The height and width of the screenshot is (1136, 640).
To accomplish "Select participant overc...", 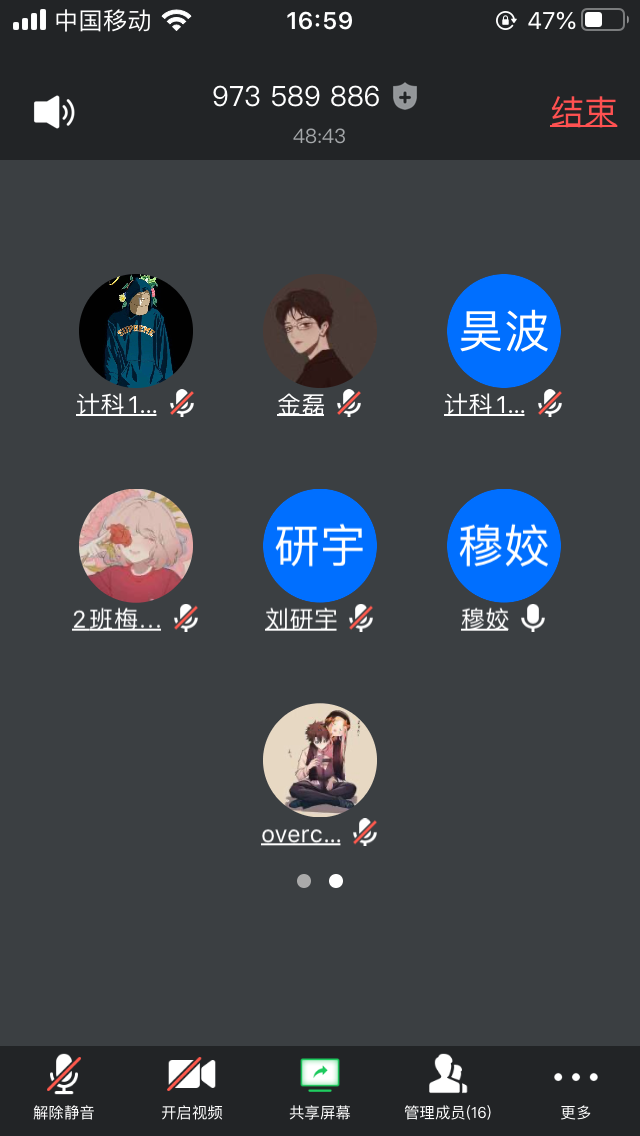I will (320, 761).
